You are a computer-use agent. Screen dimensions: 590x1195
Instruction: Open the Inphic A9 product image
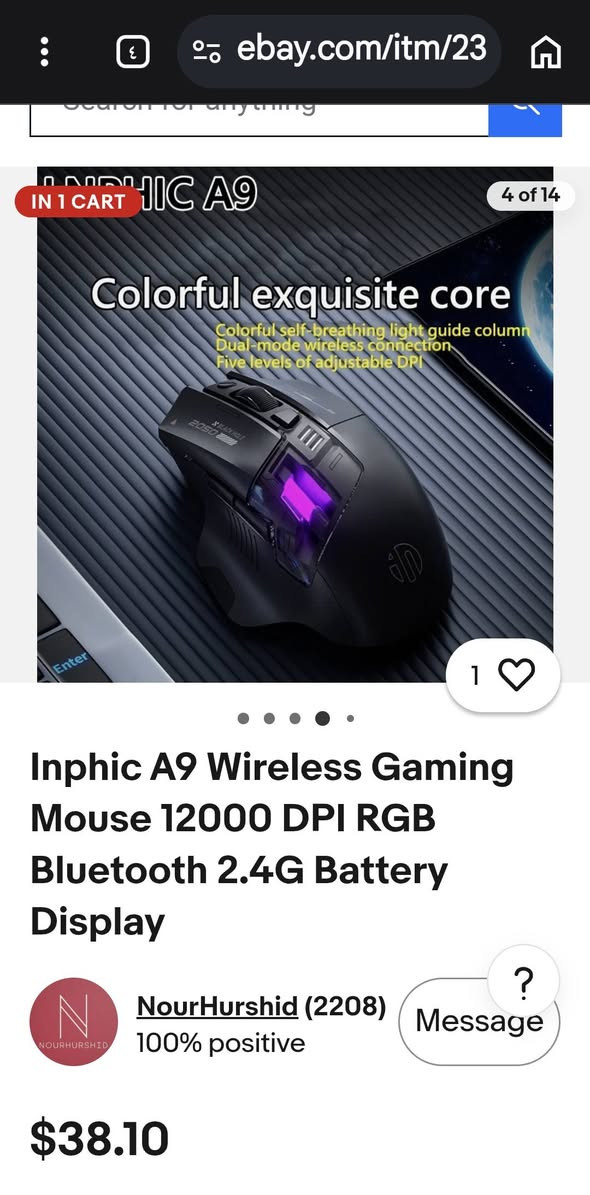295,424
